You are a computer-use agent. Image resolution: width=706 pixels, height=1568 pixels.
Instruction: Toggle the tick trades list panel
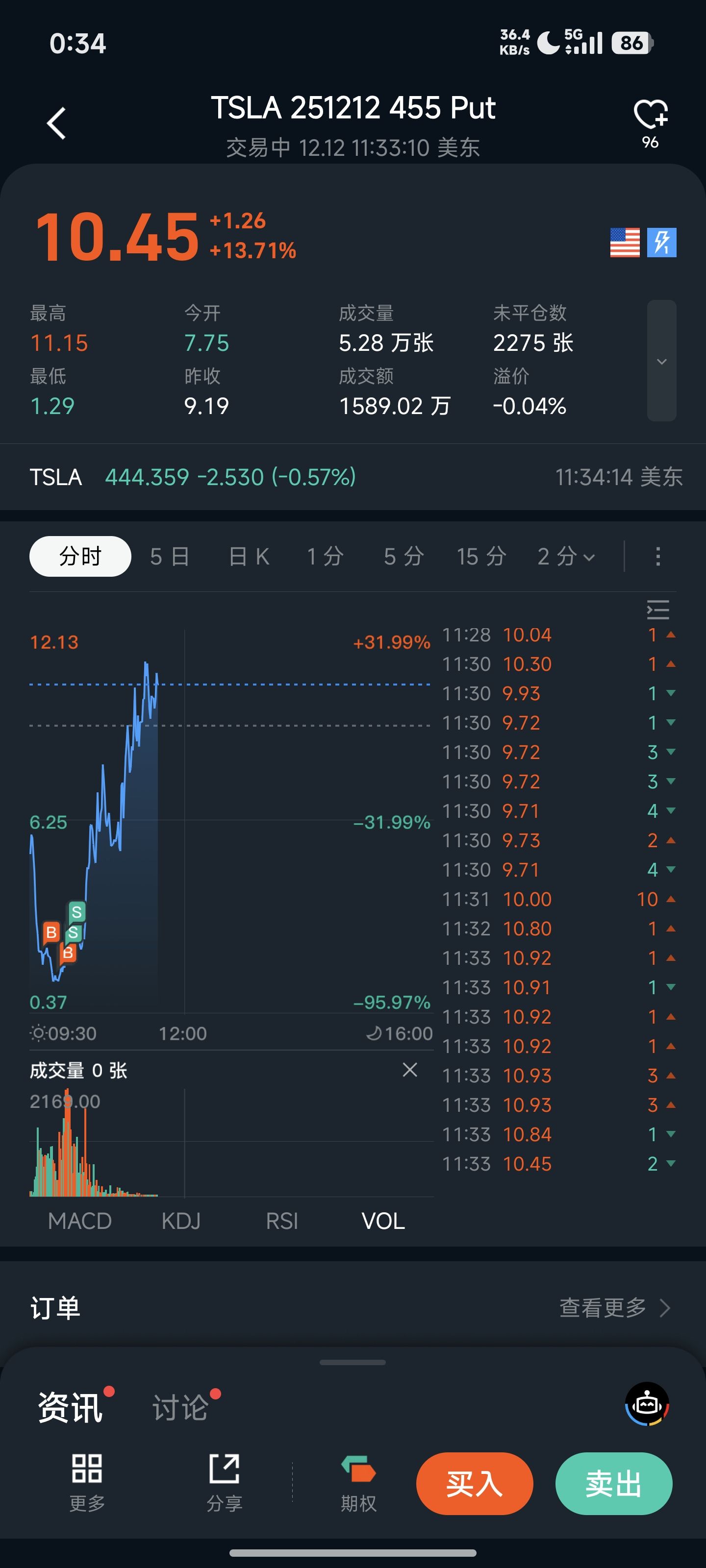pyautogui.click(x=658, y=609)
